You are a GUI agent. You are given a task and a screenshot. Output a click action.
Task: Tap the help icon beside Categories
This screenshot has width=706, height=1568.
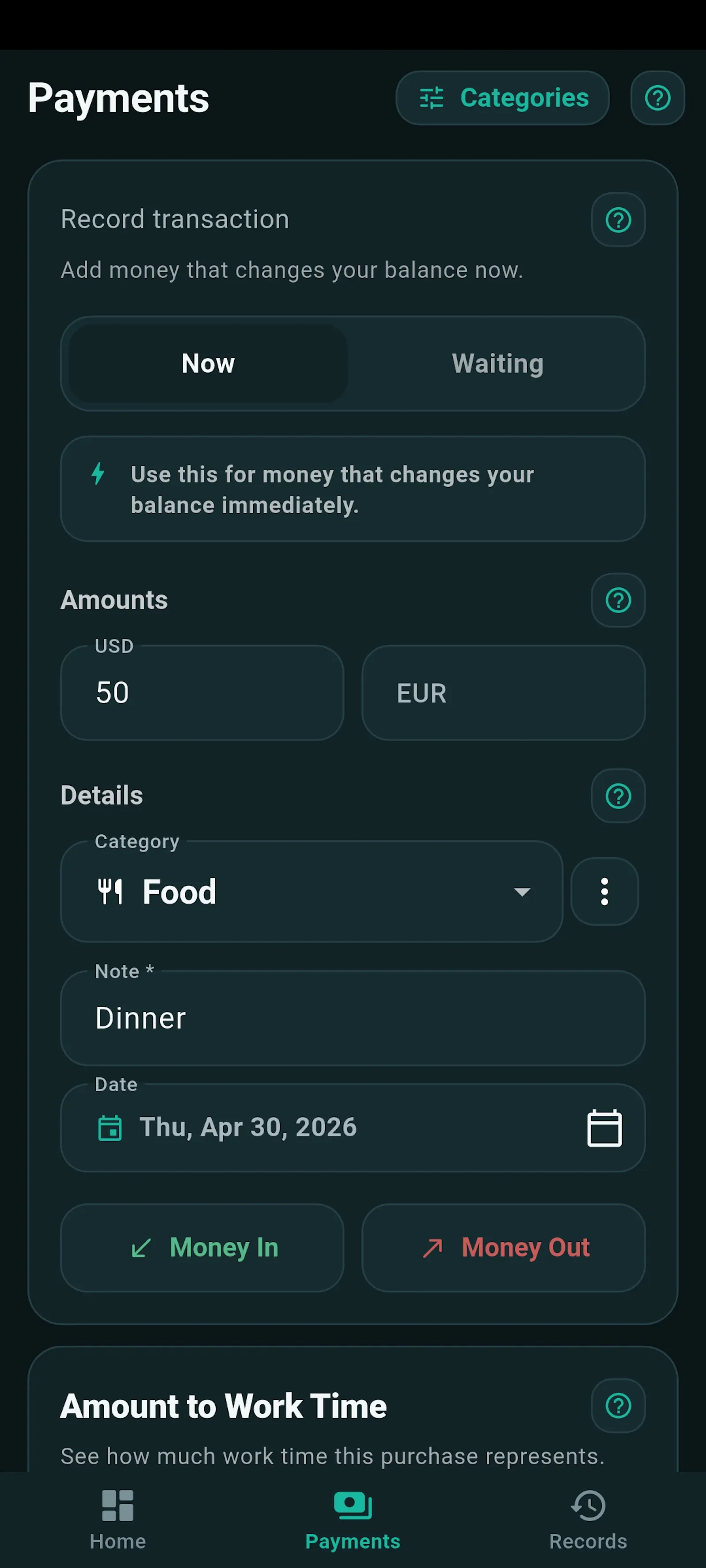[657, 98]
